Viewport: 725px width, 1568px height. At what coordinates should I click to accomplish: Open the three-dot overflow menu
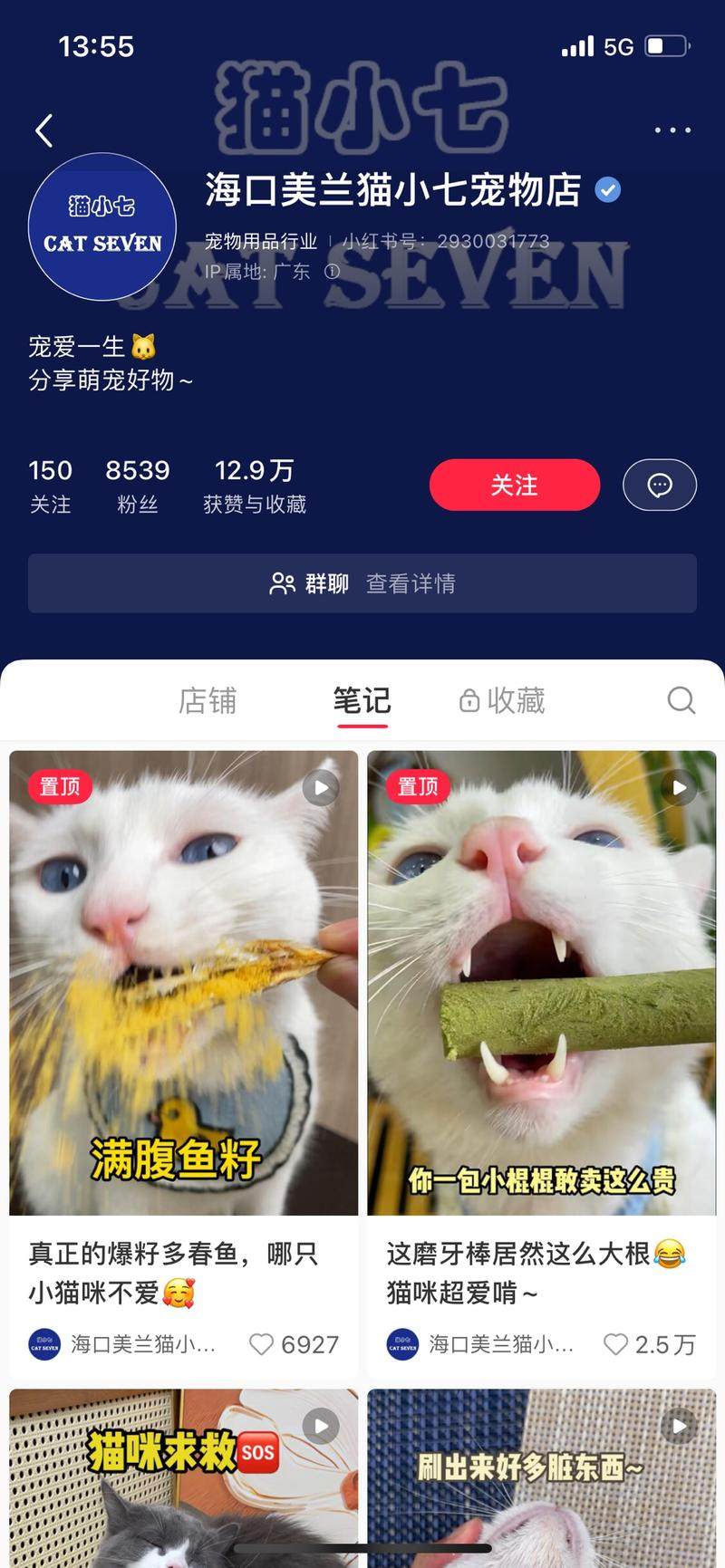coord(672,130)
